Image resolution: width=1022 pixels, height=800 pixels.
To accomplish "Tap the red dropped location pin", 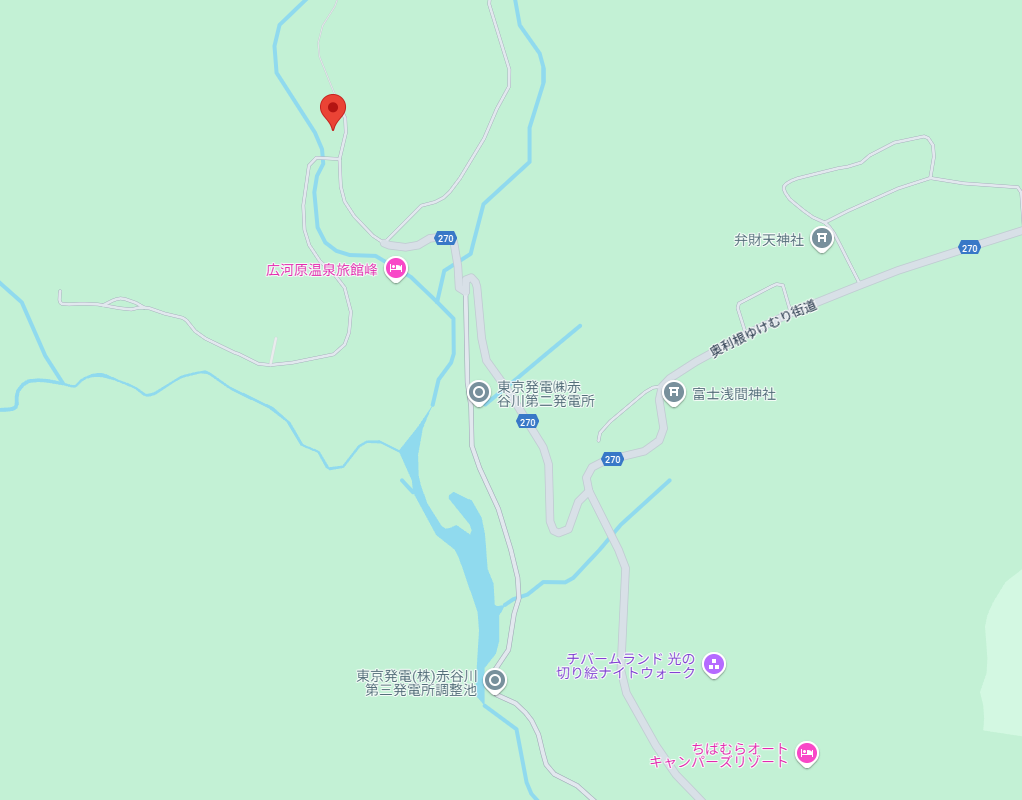I will tap(332, 111).
